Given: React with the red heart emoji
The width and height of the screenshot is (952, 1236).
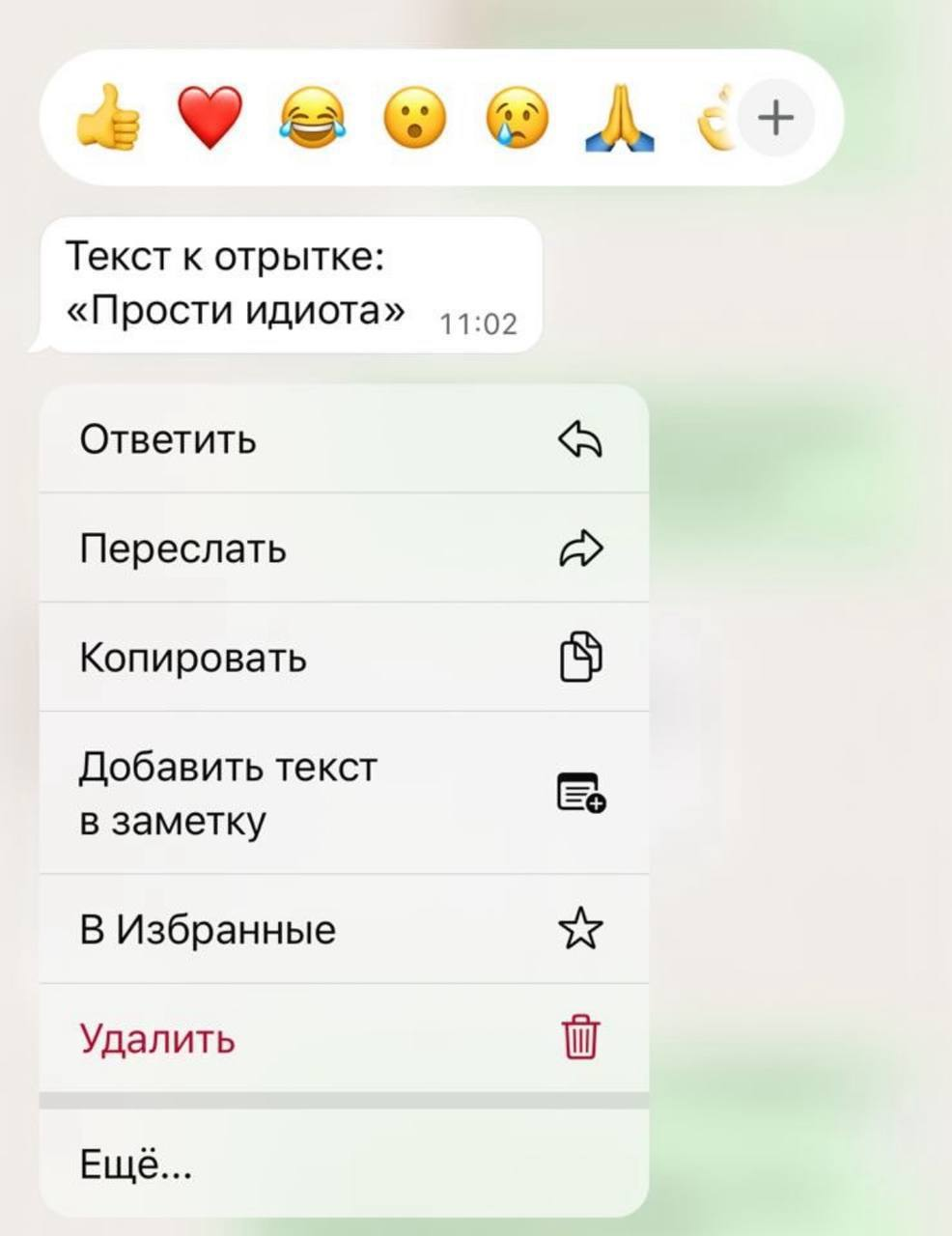Looking at the screenshot, I should (x=210, y=118).
